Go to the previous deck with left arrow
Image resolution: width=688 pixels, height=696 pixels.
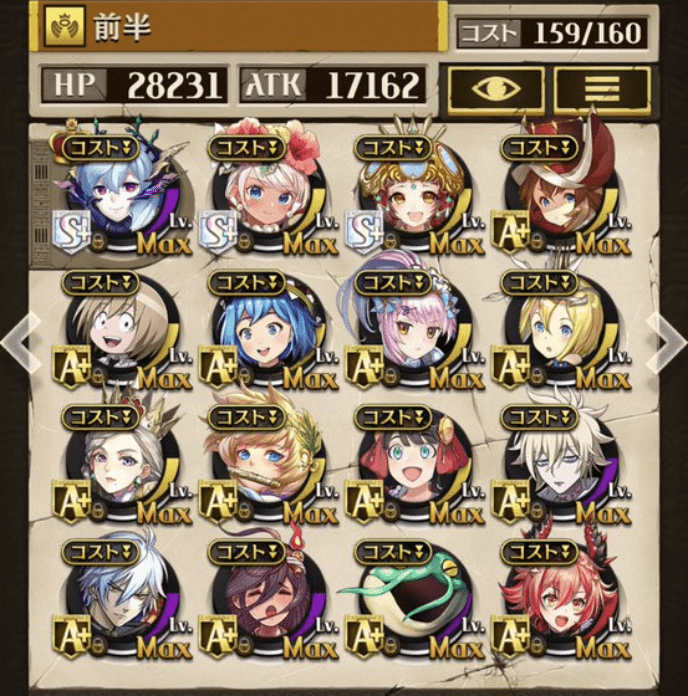tap(18, 341)
